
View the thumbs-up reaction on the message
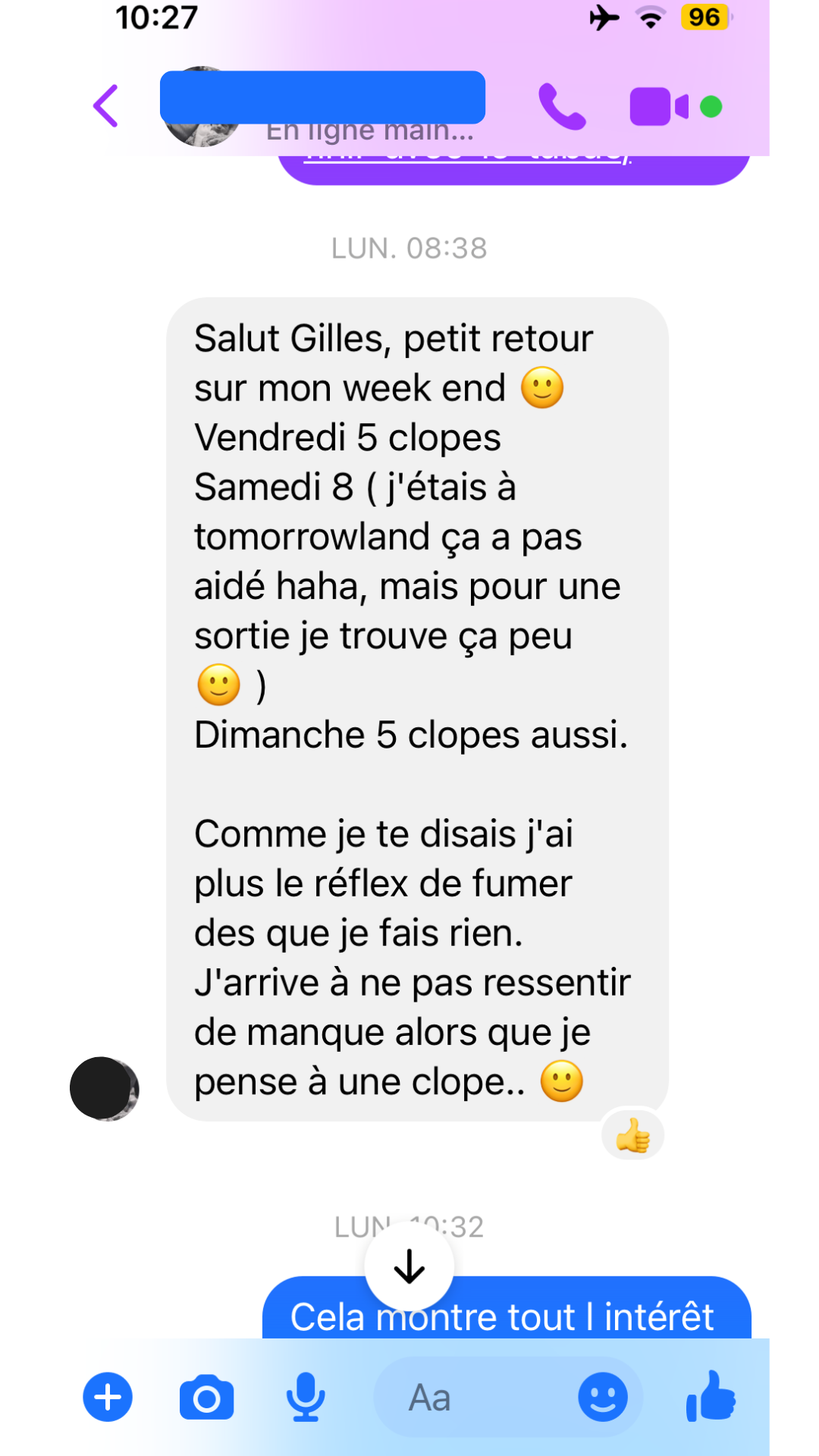[x=633, y=1136]
